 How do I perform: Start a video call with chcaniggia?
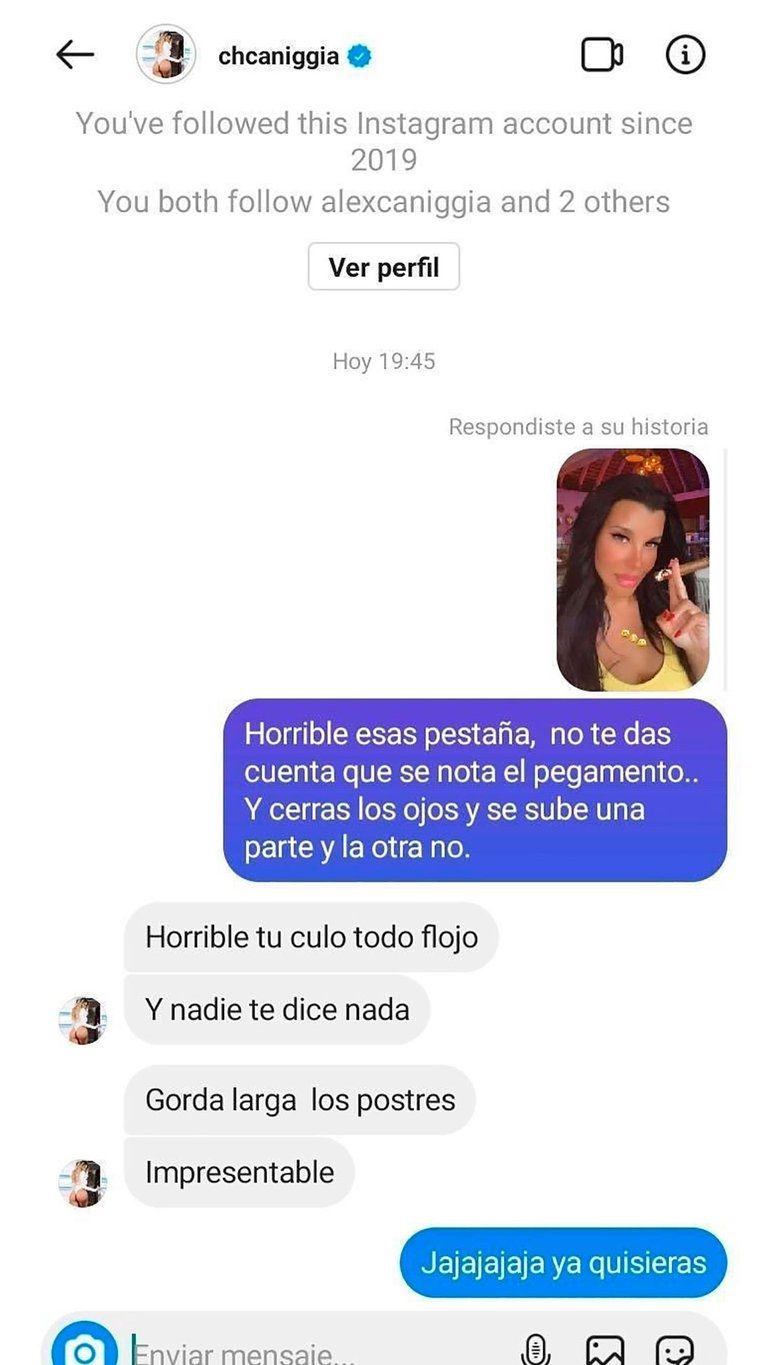602,56
